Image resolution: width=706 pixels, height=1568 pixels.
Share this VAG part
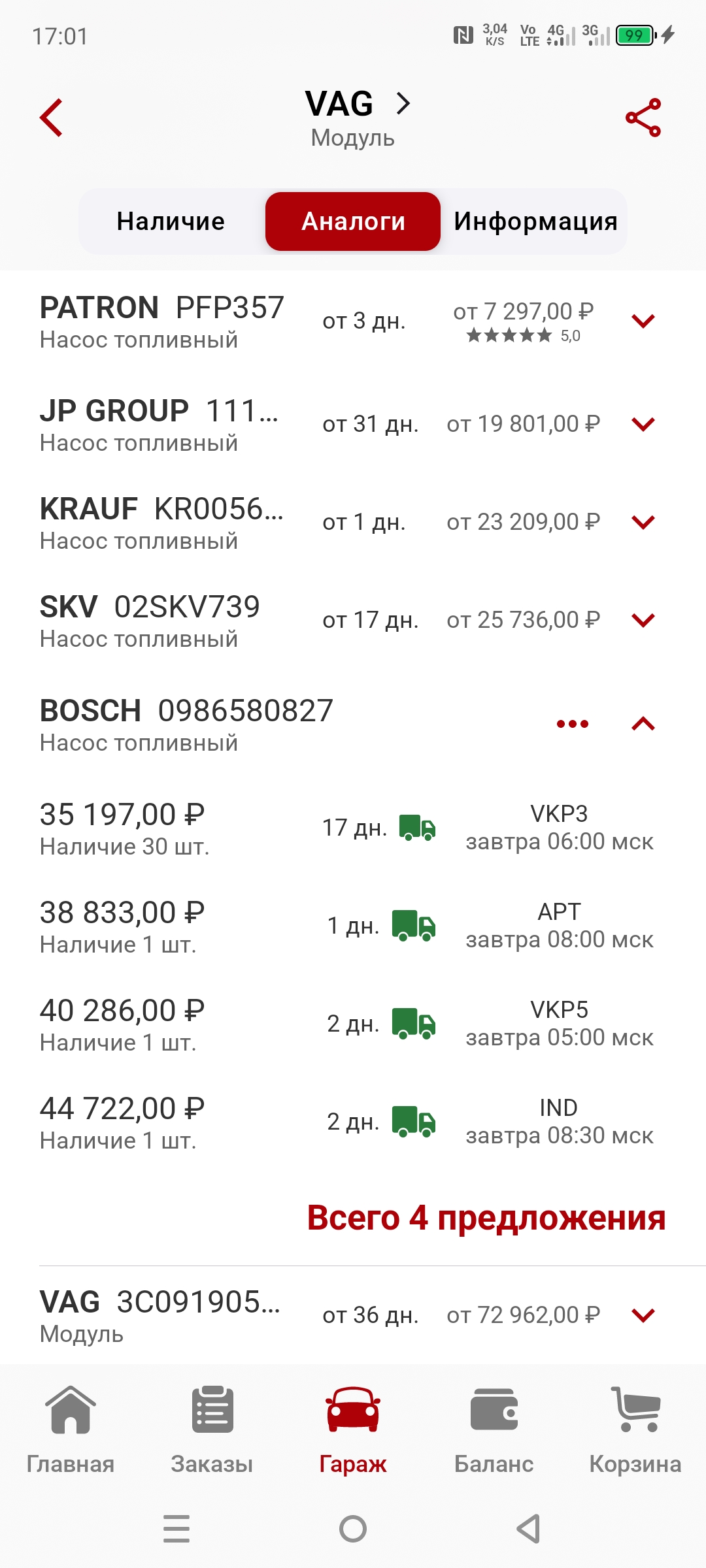pyautogui.click(x=643, y=118)
